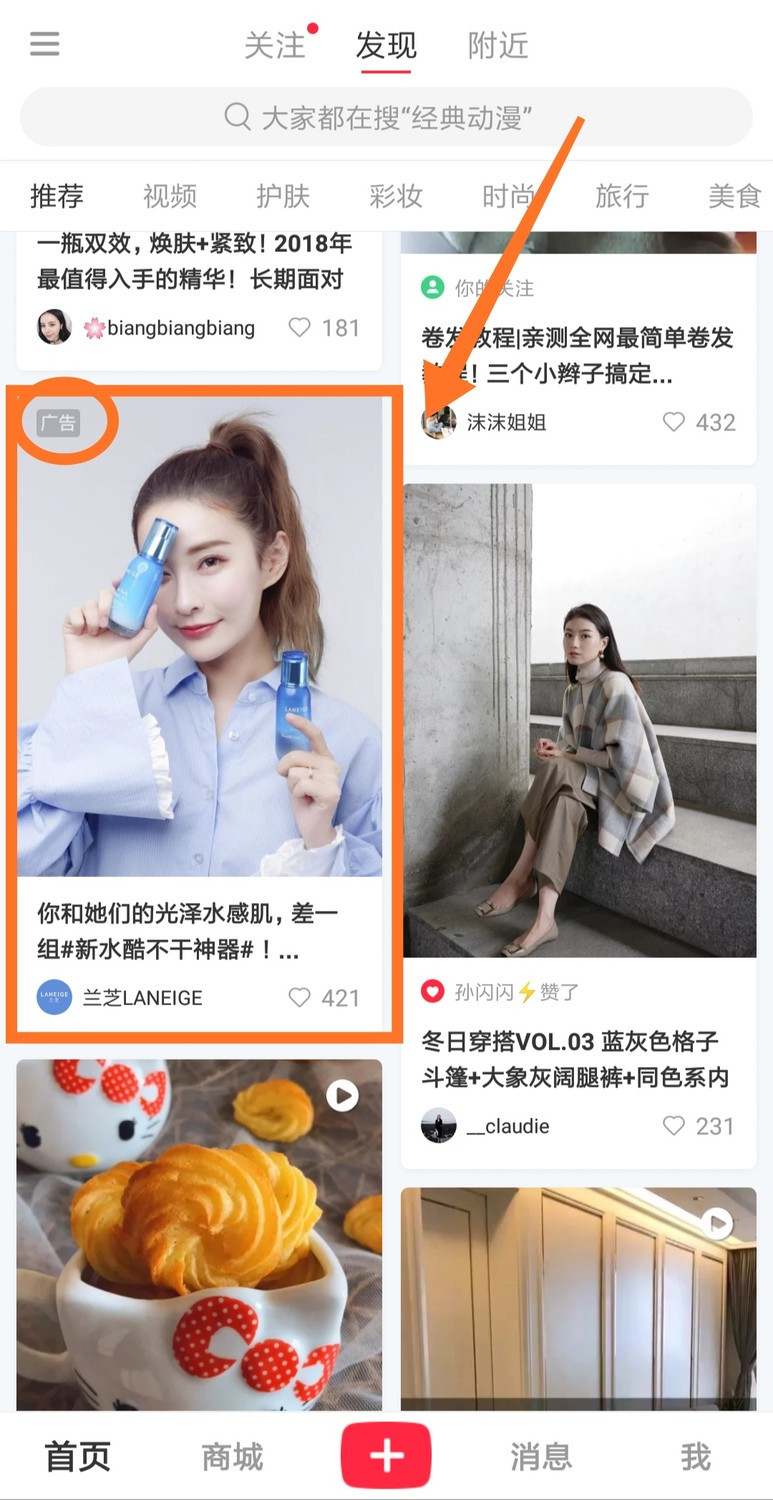
Task: Like __claudie's post
Action: point(675,1126)
